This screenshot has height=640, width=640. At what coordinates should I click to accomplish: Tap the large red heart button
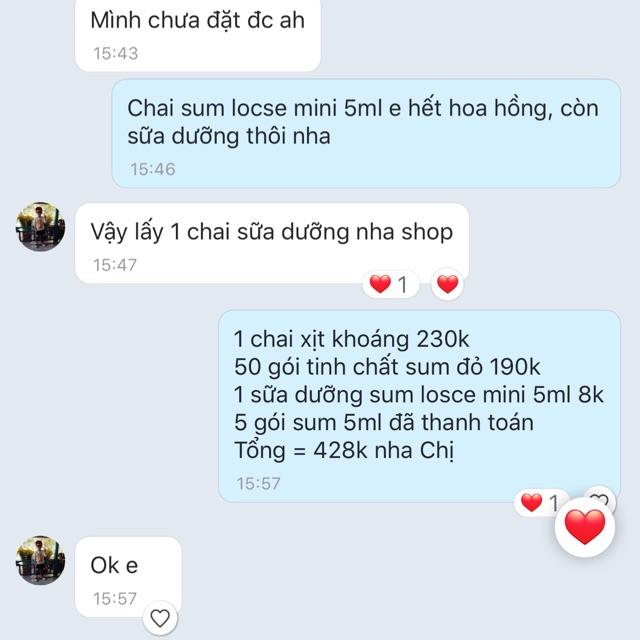[x=585, y=526]
